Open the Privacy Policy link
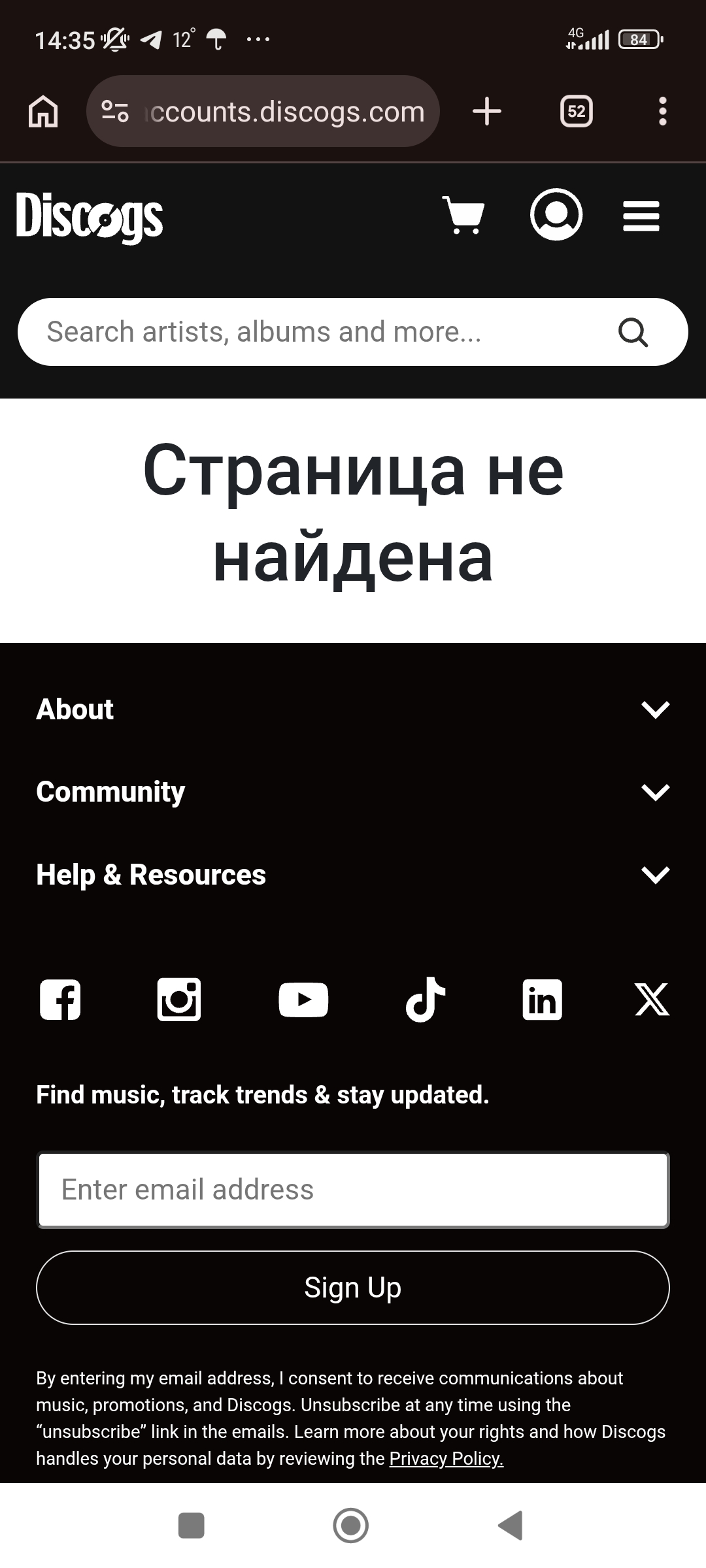This screenshot has width=706, height=1568. 446,1458
